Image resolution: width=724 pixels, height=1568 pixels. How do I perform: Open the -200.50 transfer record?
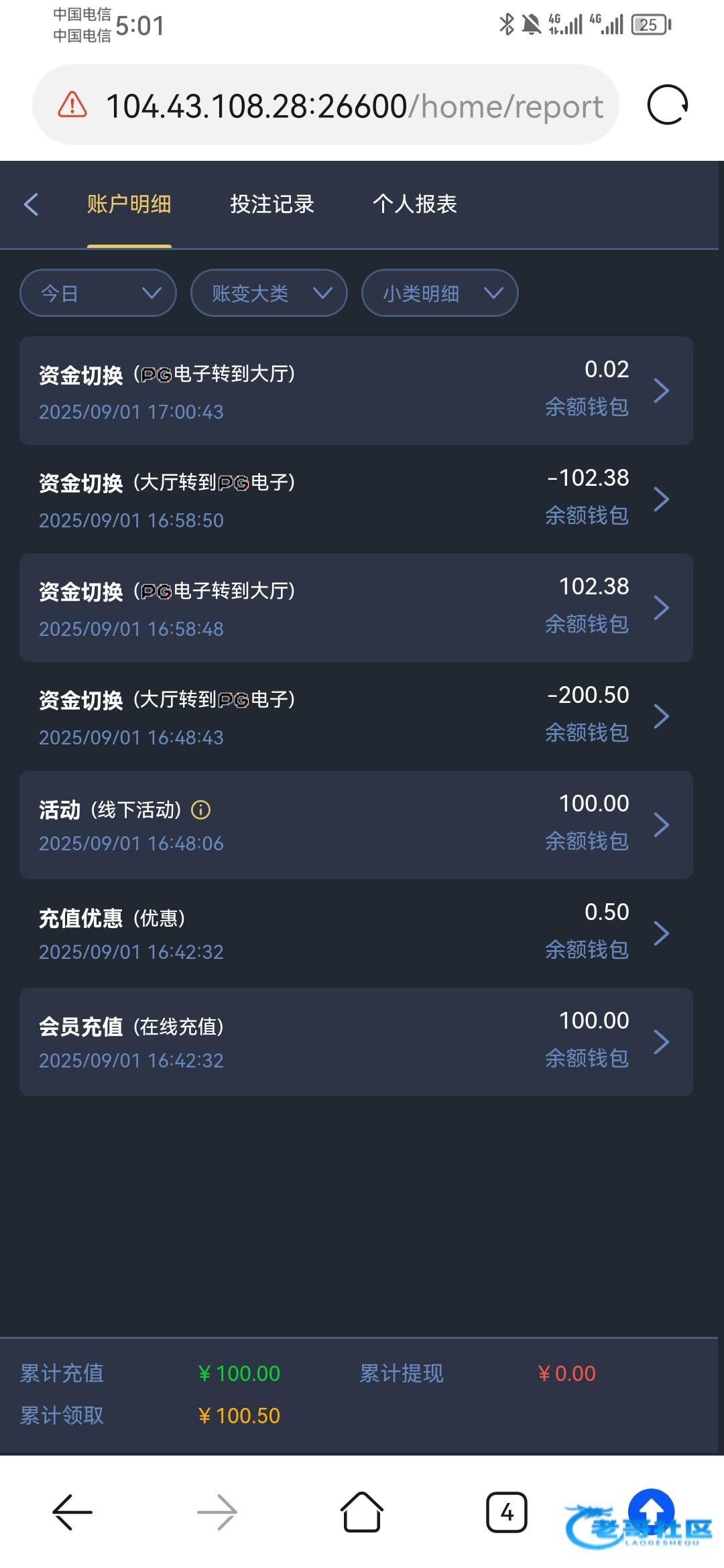(x=355, y=716)
